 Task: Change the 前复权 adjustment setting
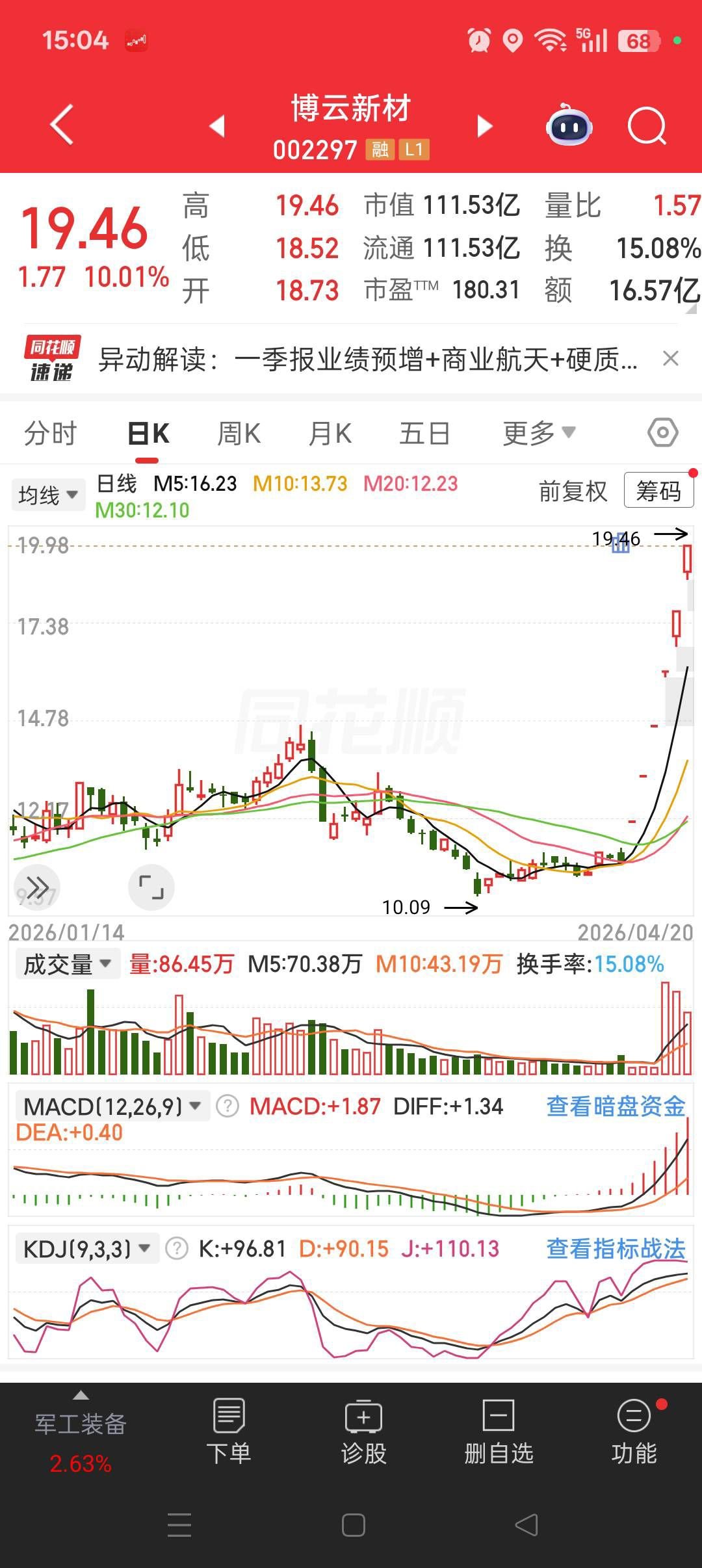(x=573, y=492)
